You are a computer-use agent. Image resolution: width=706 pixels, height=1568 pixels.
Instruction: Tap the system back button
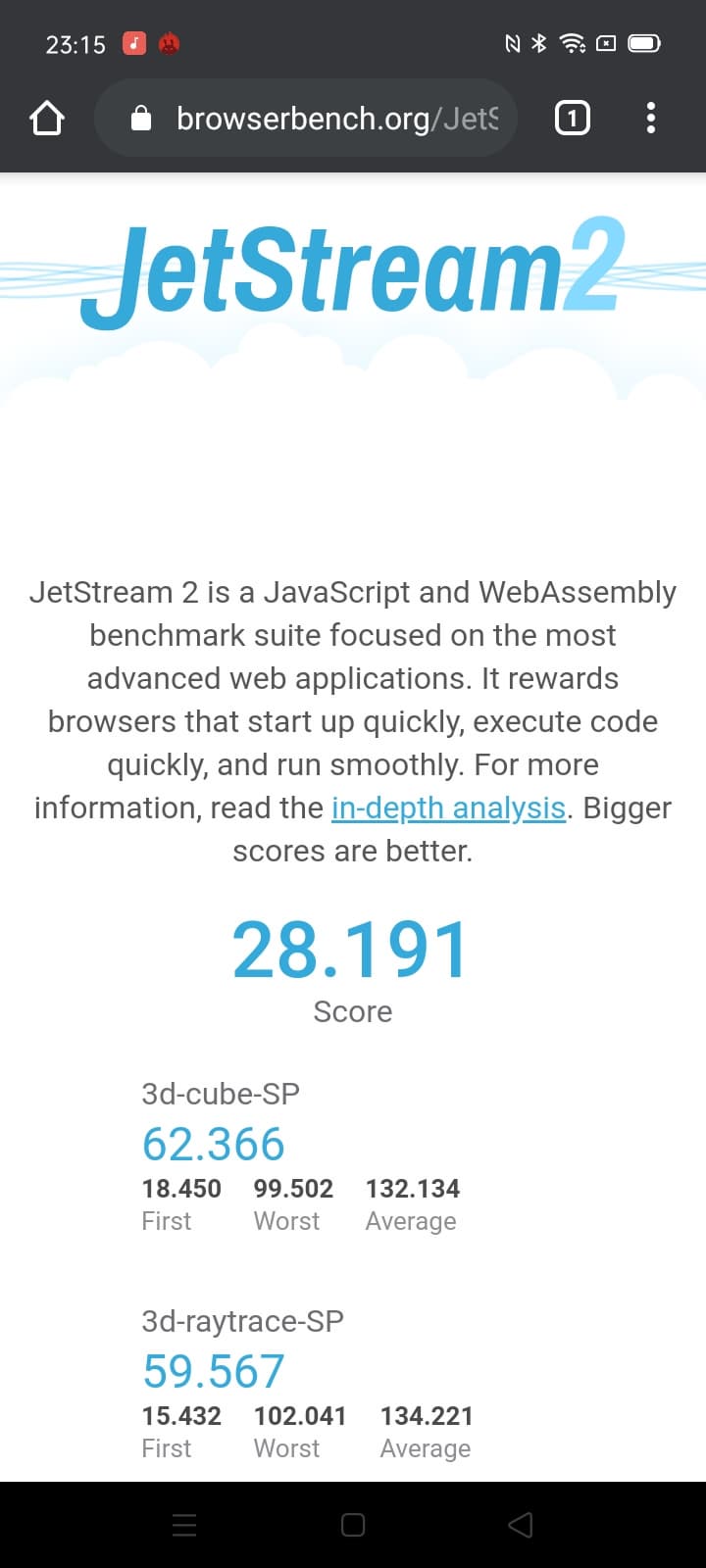click(521, 1525)
